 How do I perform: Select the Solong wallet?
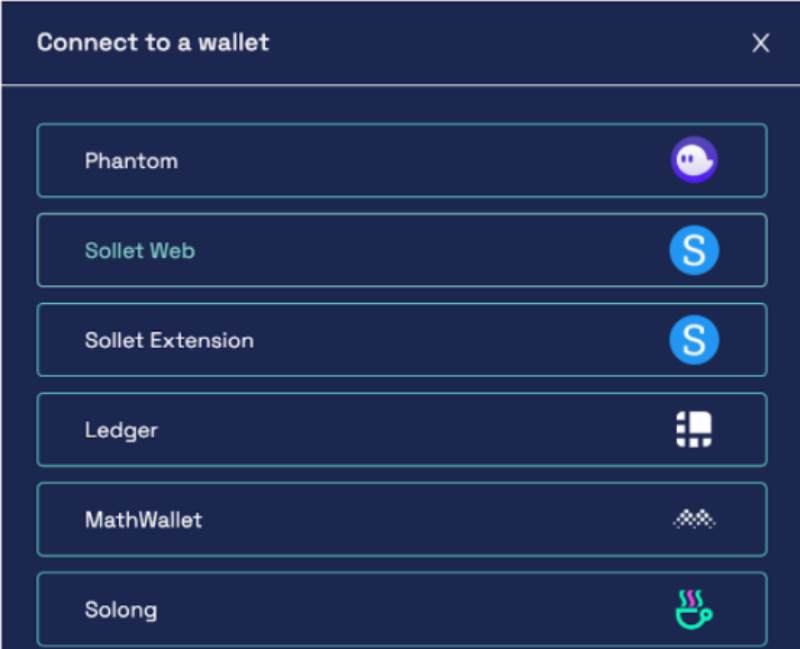(401, 609)
